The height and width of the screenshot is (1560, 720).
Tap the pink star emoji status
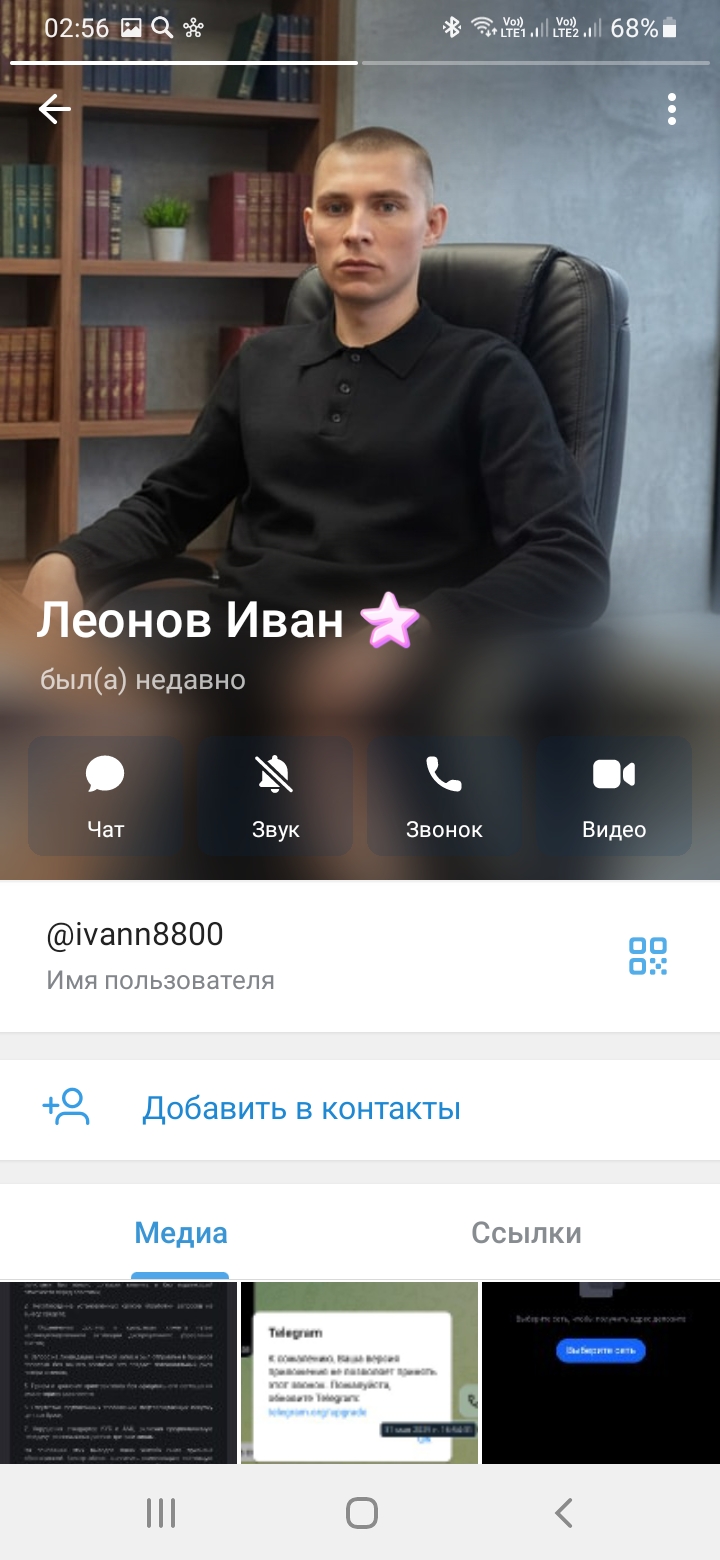coord(389,621)
